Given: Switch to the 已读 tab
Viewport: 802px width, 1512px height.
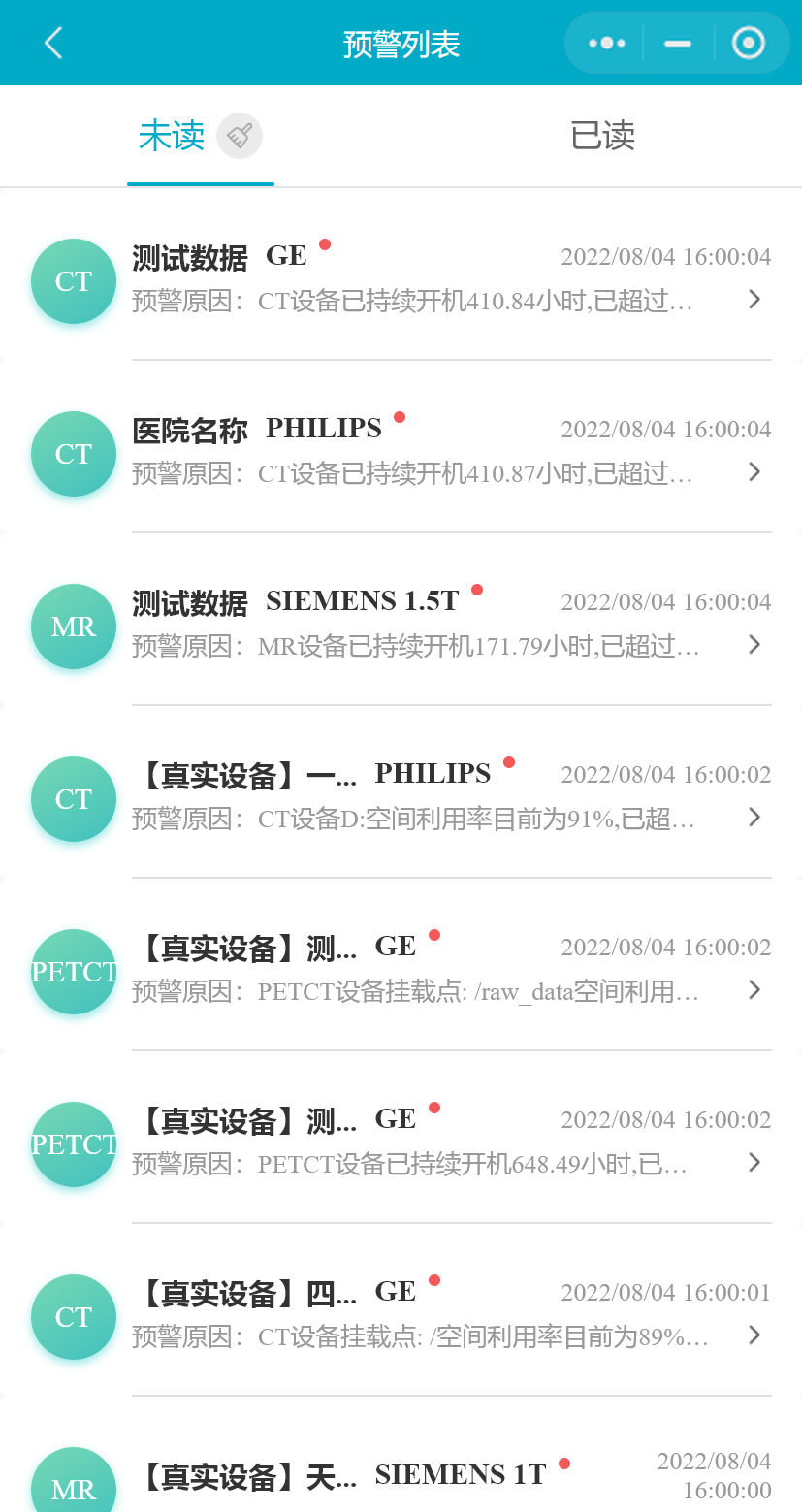Looking at the screenshot, I should coord(602,136).
